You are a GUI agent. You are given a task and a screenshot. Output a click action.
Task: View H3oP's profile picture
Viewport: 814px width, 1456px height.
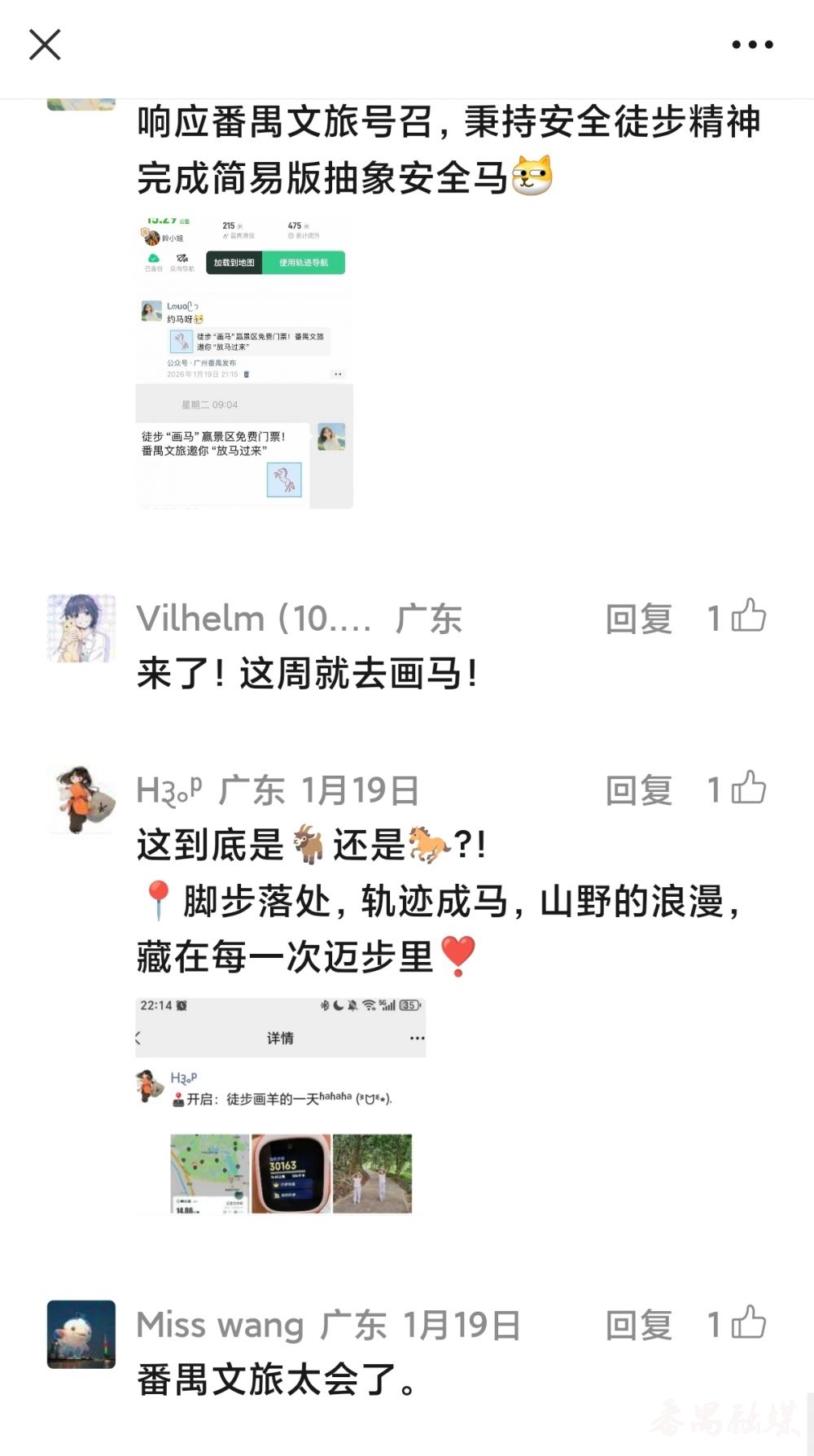click(x=81, y=799)
